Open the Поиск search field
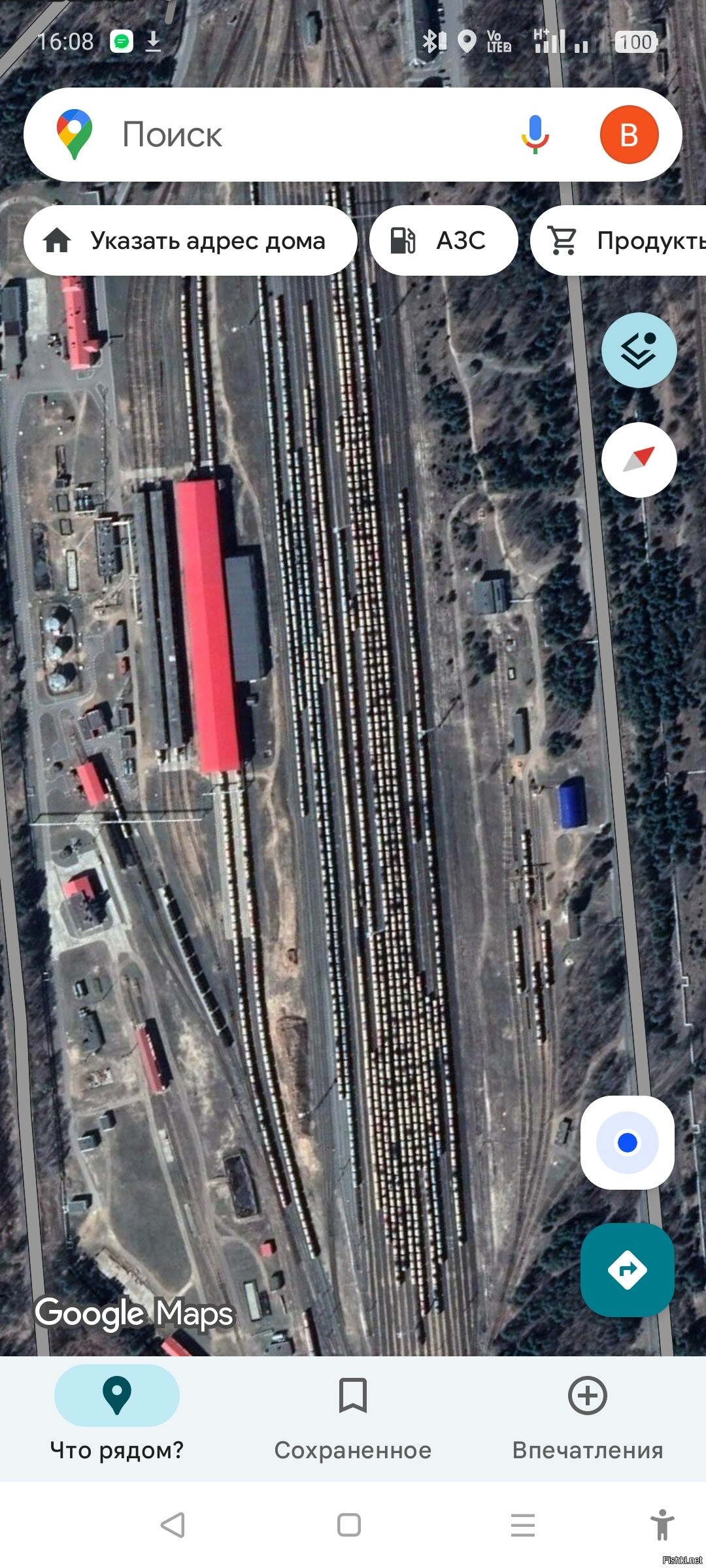 [294, 135]
